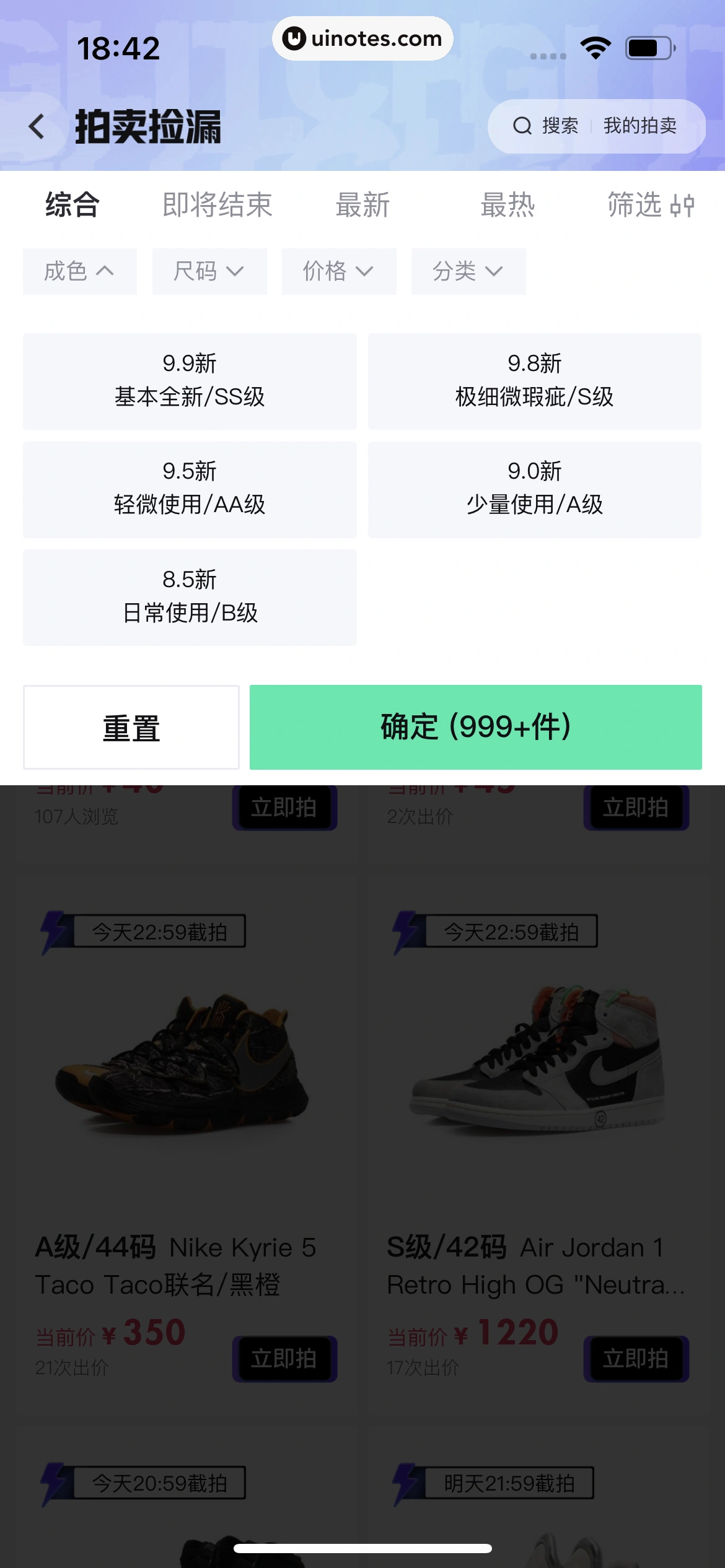Tap 重置 to reset filters

click(x=131, y=727)
